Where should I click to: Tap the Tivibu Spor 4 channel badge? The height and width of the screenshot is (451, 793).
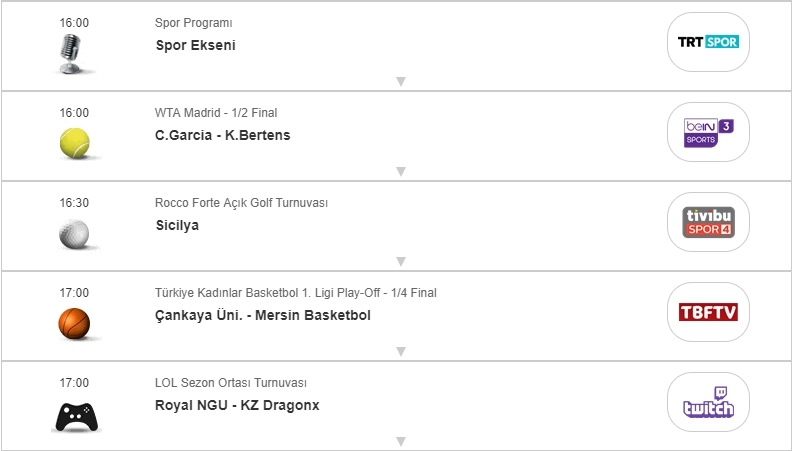pos(708,222)
